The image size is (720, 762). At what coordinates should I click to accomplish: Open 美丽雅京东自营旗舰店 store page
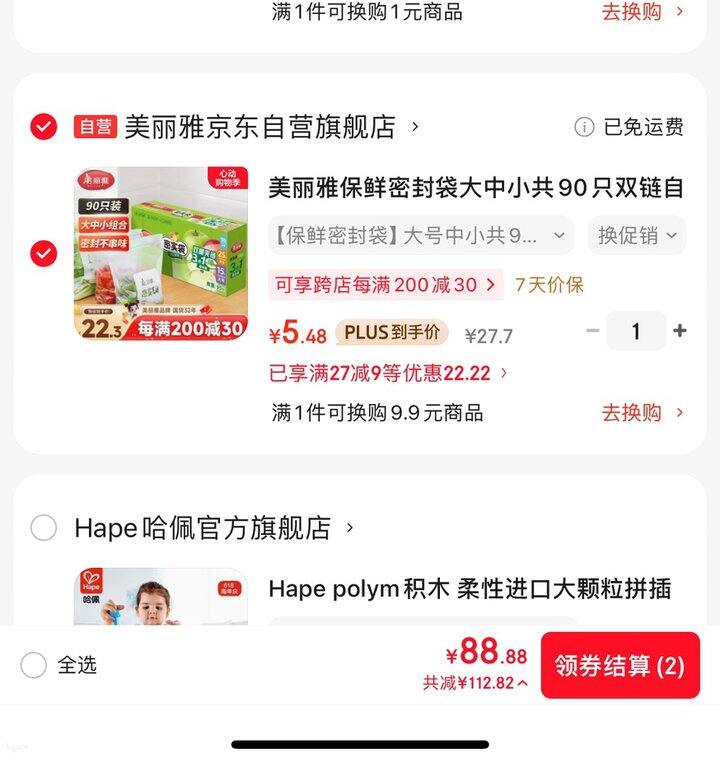tap(260, 127)
